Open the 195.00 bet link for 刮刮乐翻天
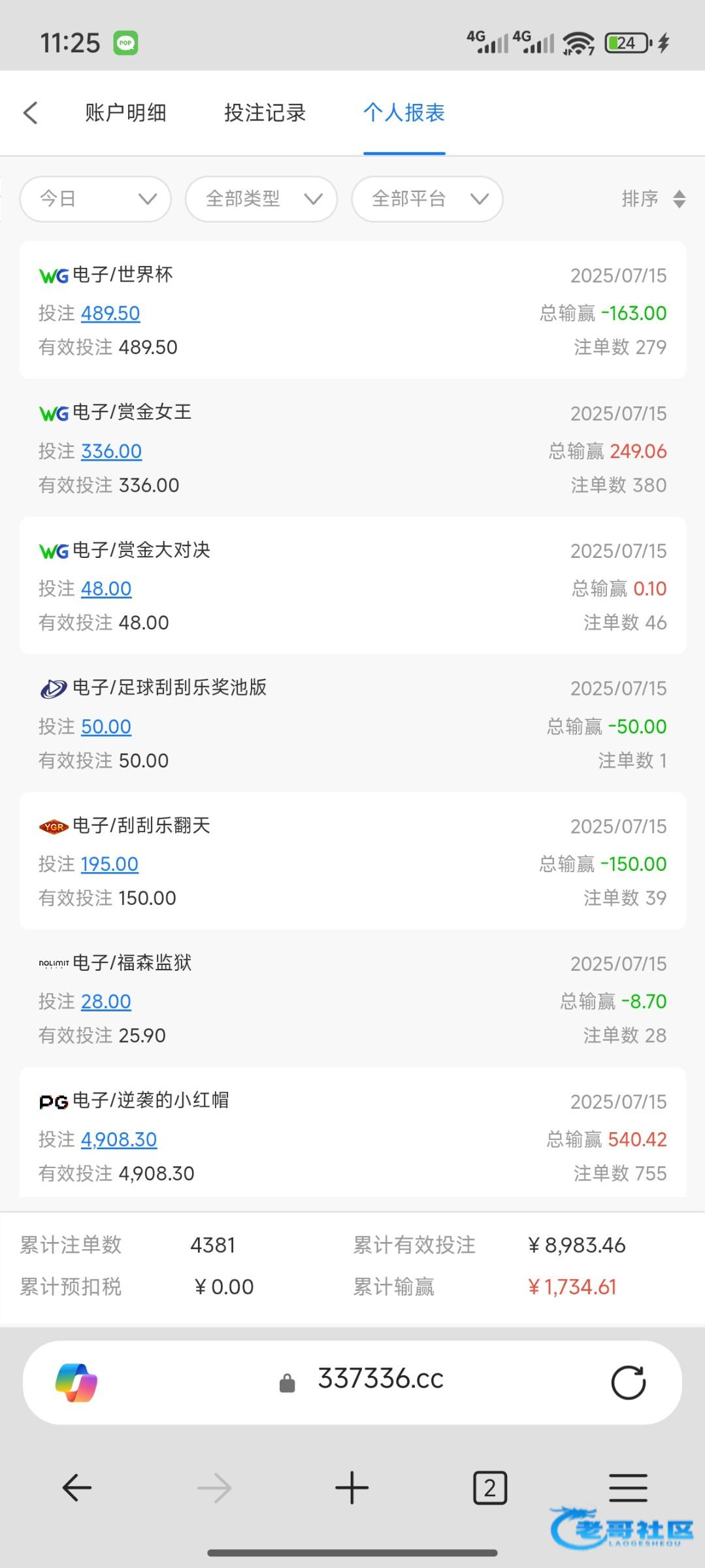This screenshot has width=705, height=1568. (x=110, y=864)
